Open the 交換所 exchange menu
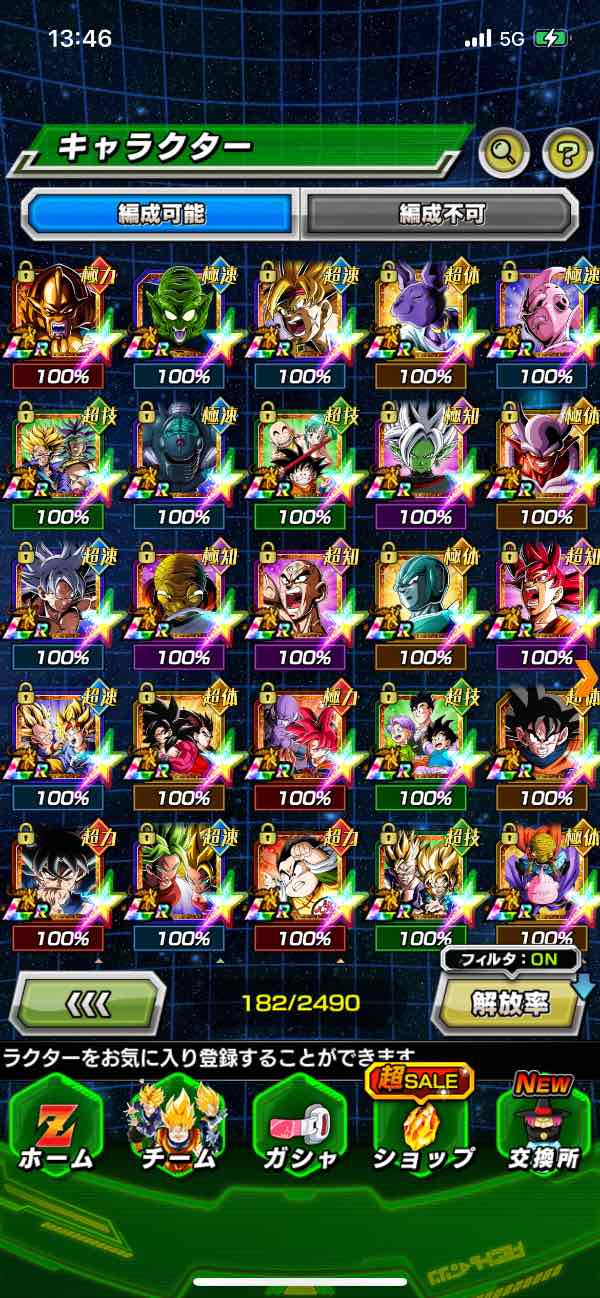The height and width of the screenshot is (1298, 600). [543, 1125]
